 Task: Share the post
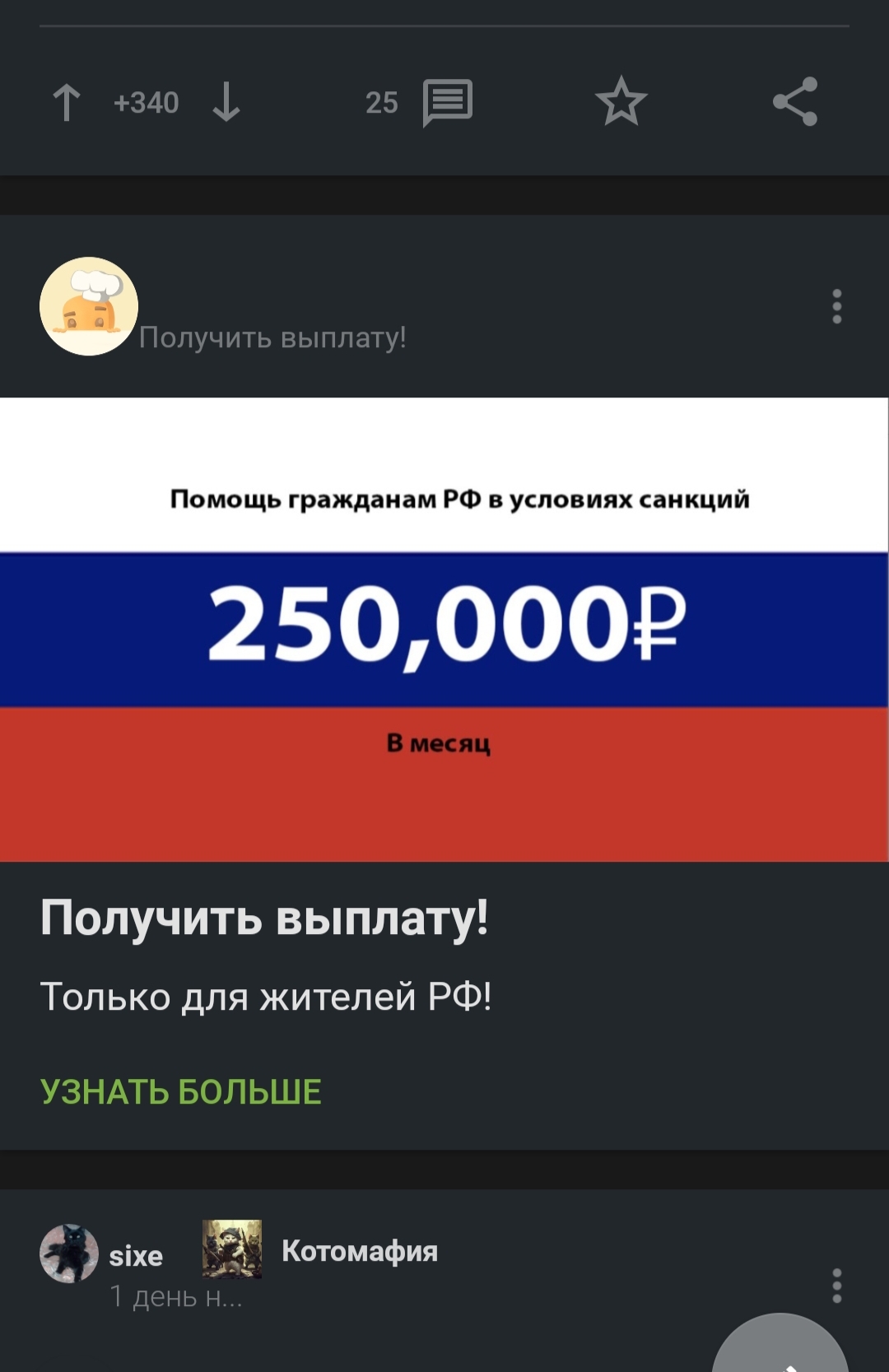tap(795, 102)
